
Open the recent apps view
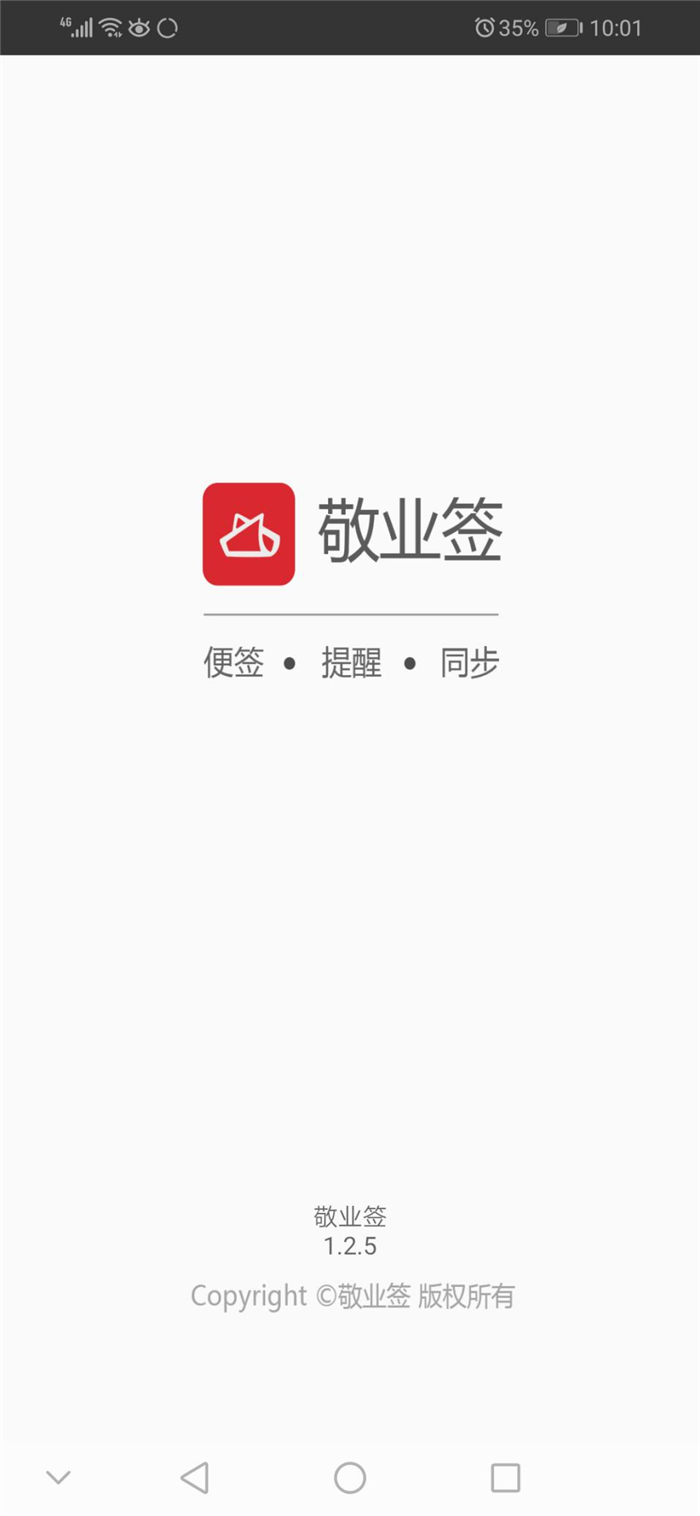pos(505,1477)
